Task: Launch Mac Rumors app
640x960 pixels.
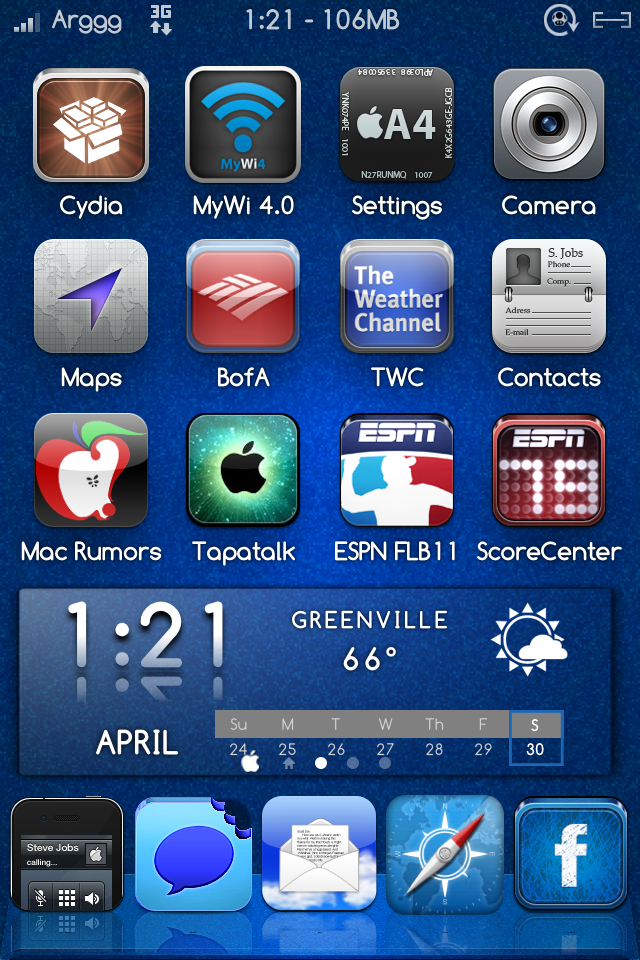Action: point(91,470)
